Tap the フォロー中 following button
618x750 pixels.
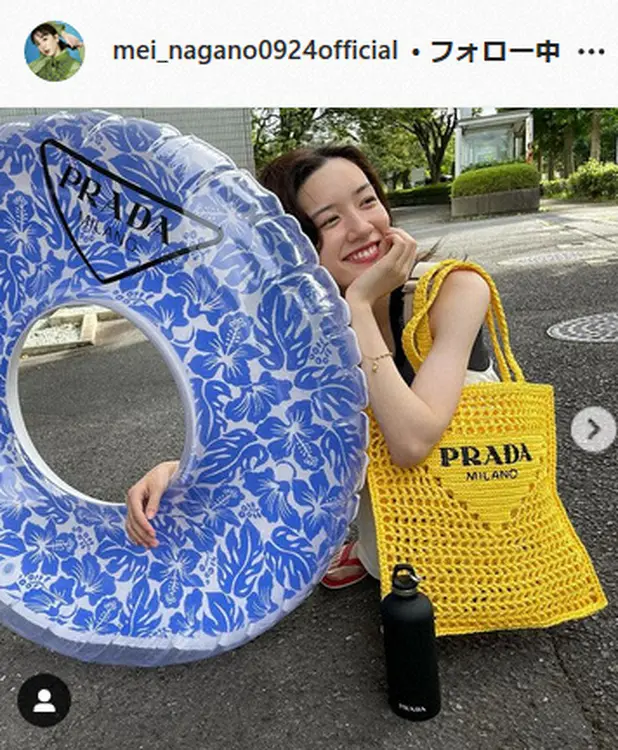494,51
